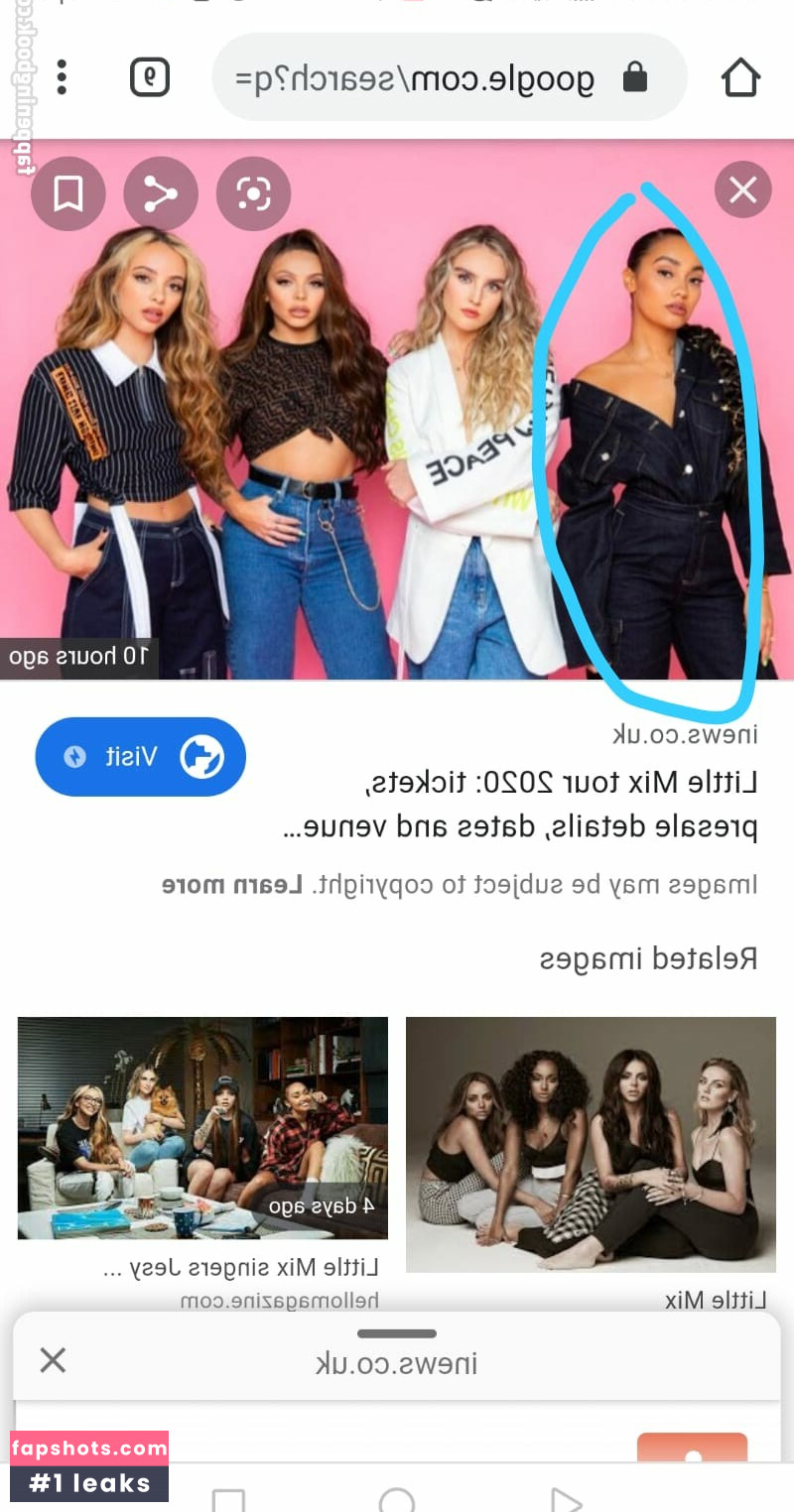Go to the browser home page

tap(740, 77)
